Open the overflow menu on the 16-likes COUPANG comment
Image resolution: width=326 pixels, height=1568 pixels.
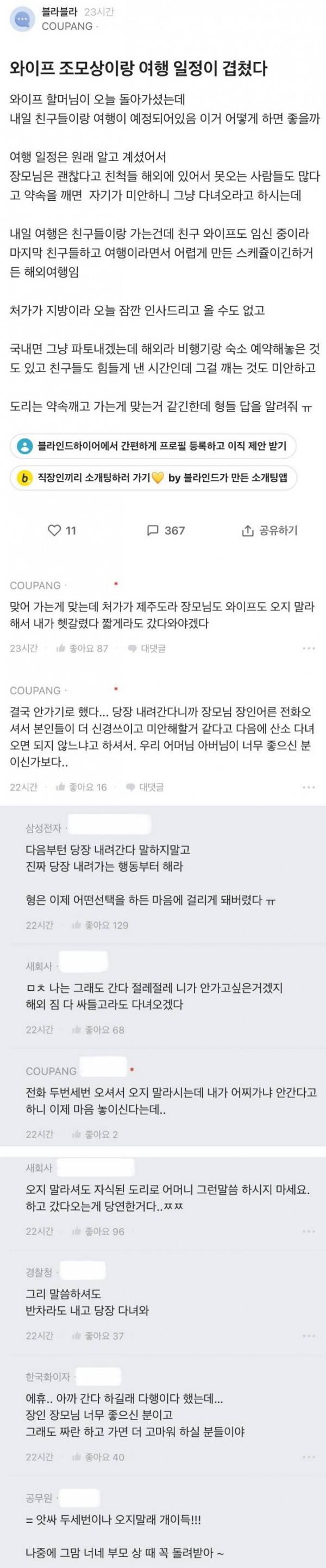pyautogui.click(x=309, y=787)
